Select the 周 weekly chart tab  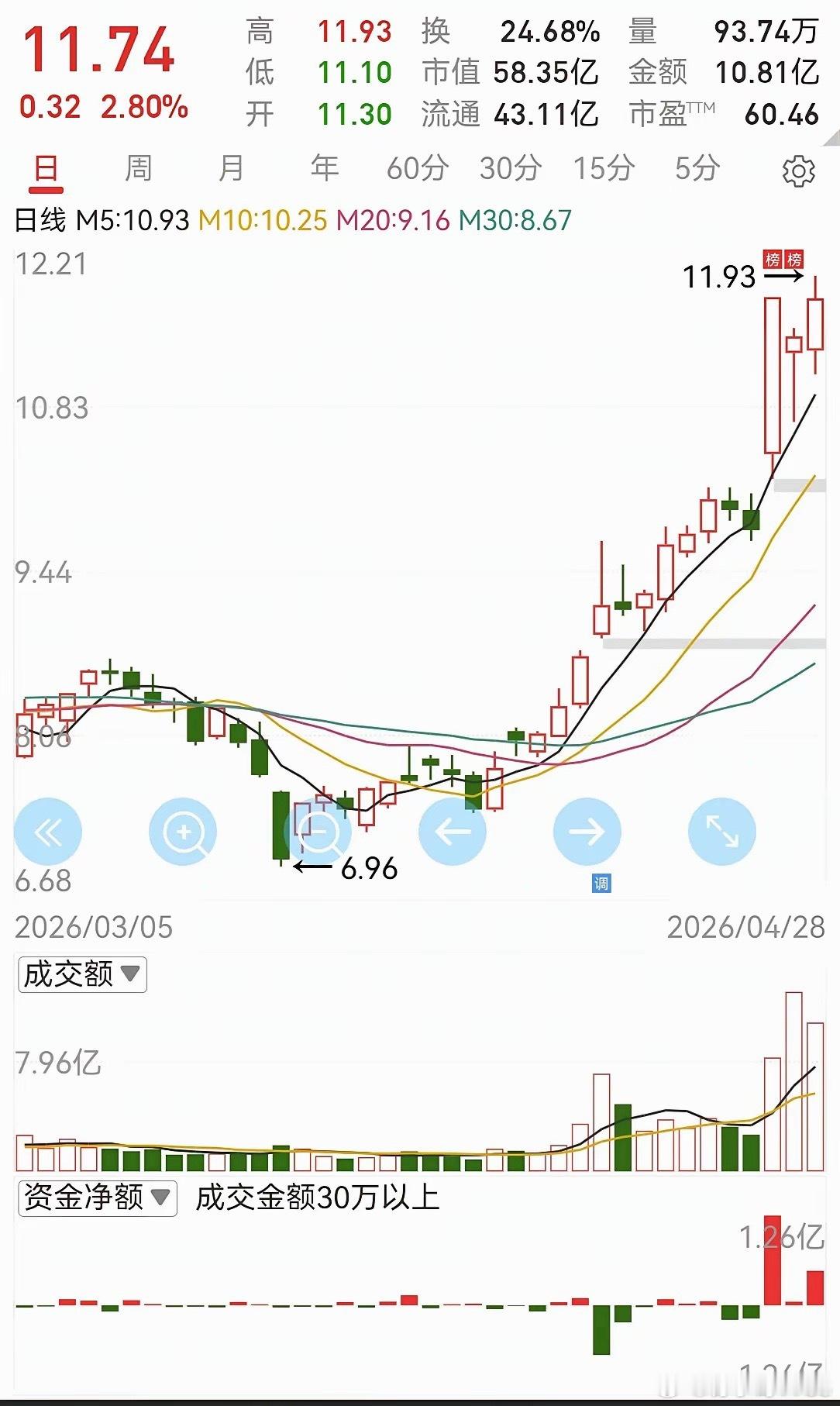[139, 168]
